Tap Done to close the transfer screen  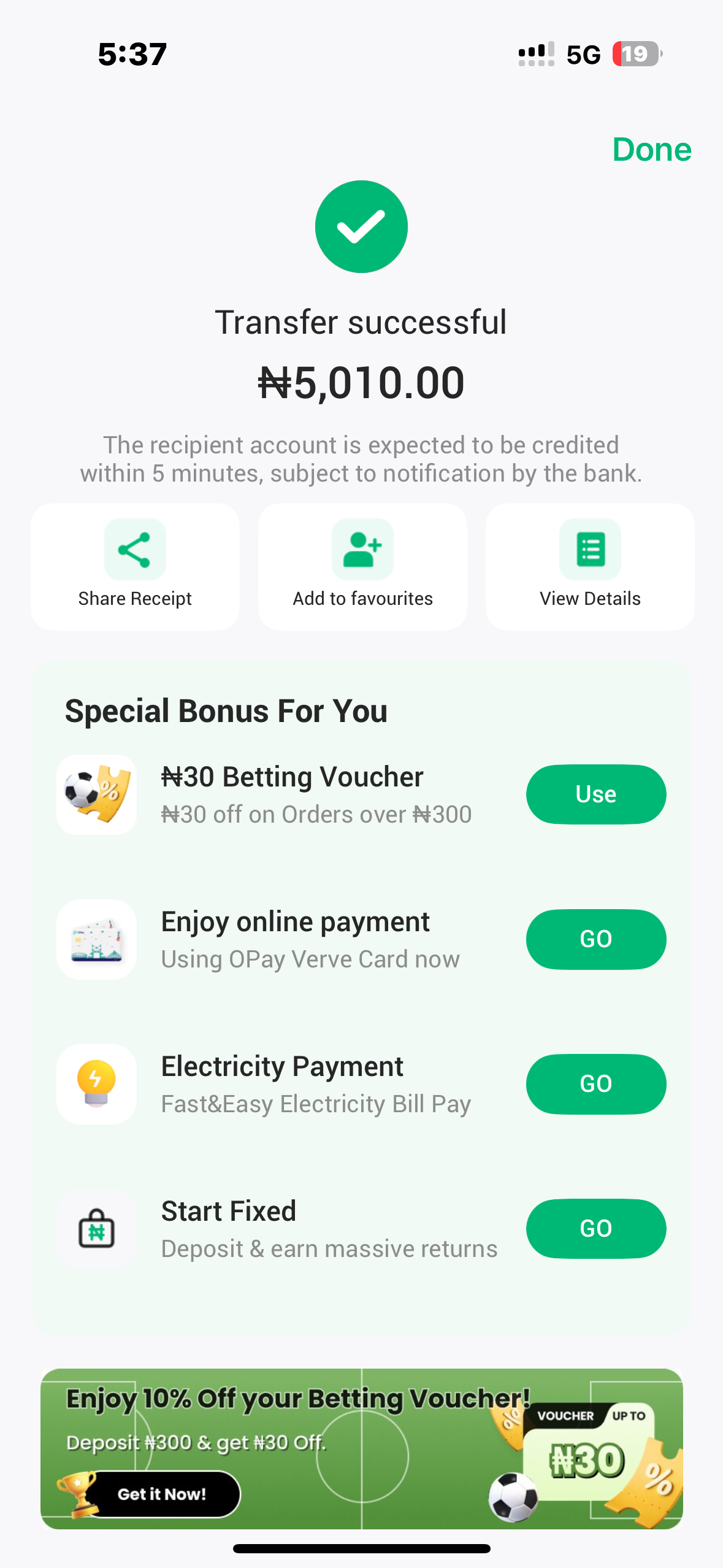[x=651, y=150]
